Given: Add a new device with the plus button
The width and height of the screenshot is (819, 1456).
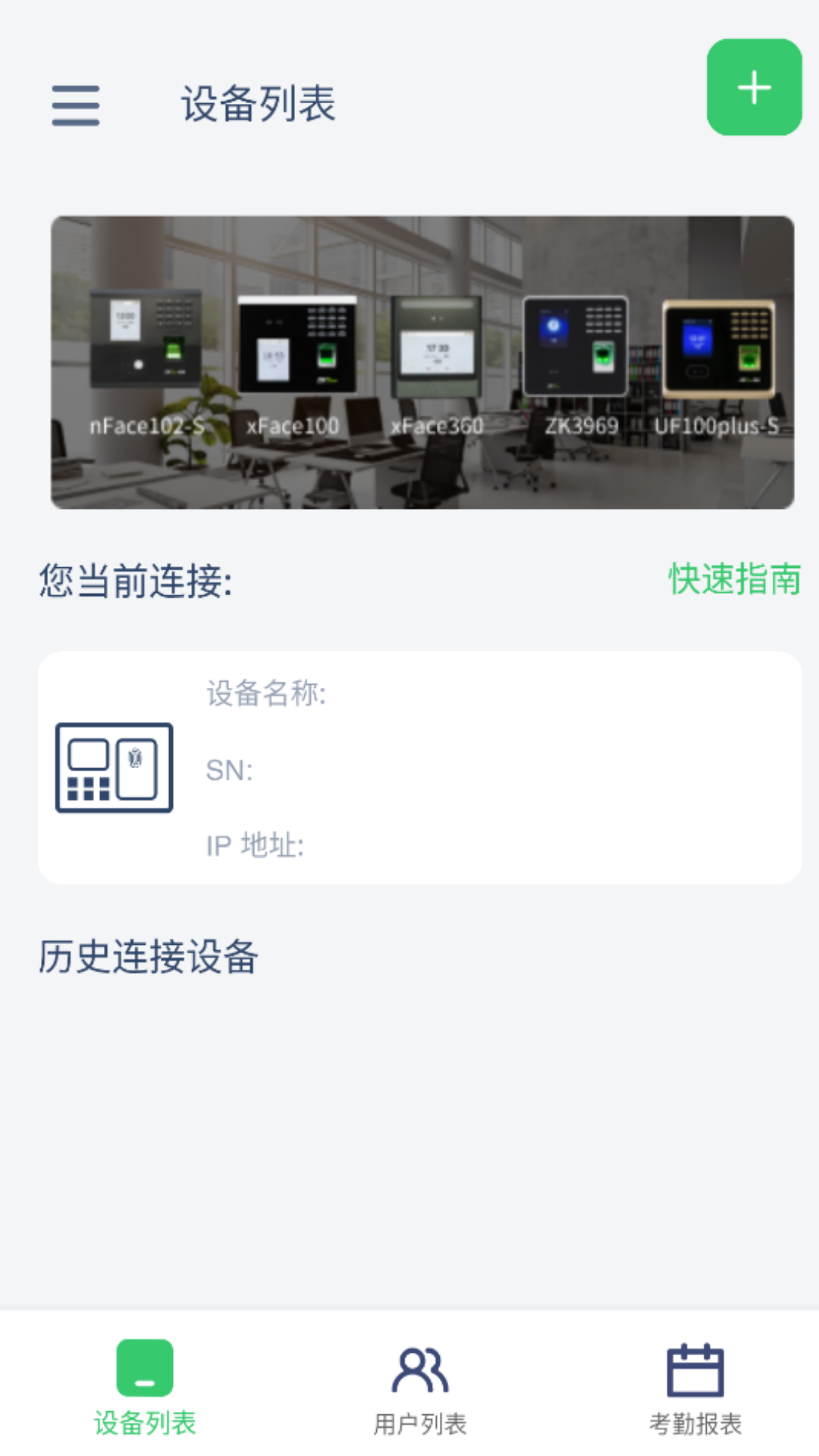Looking at the screenshot, I should (x=754, y=87).
